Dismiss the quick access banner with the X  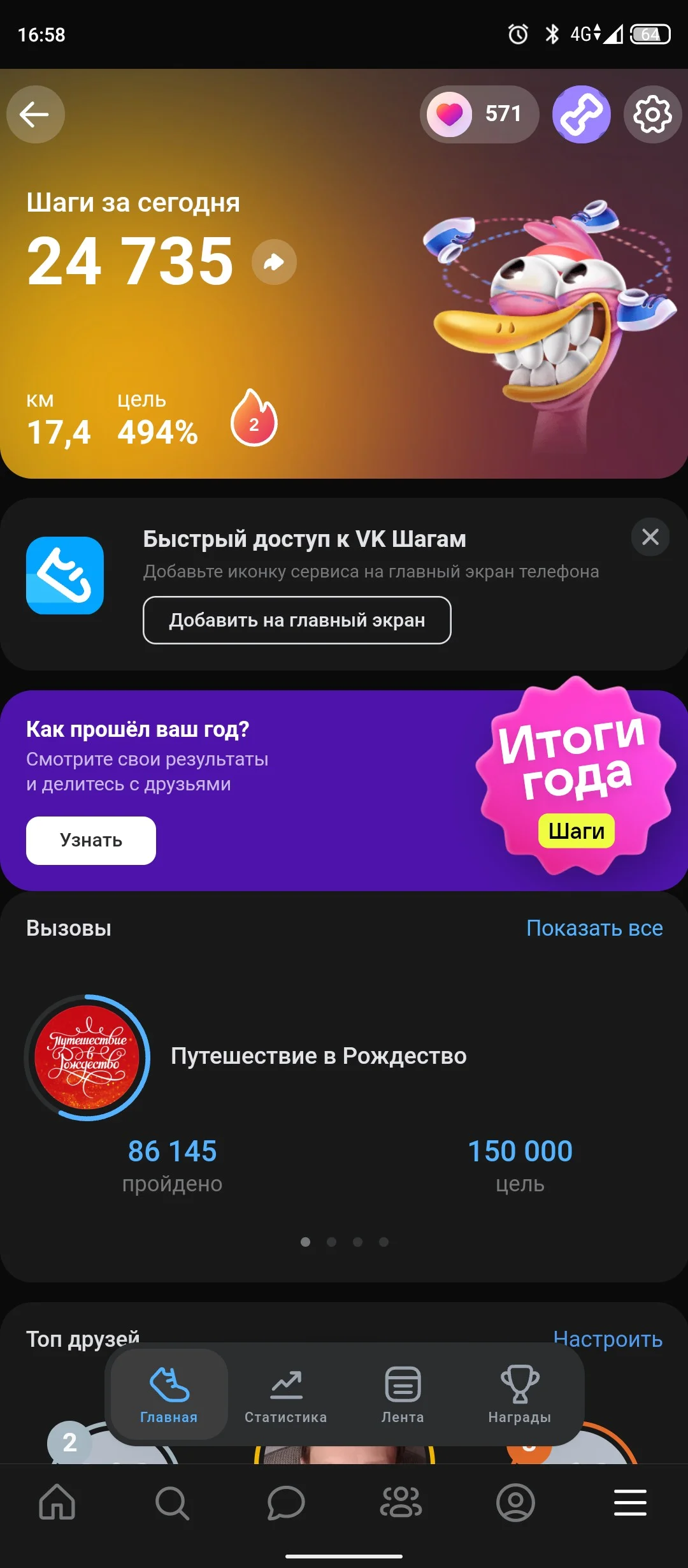point(651,537)
